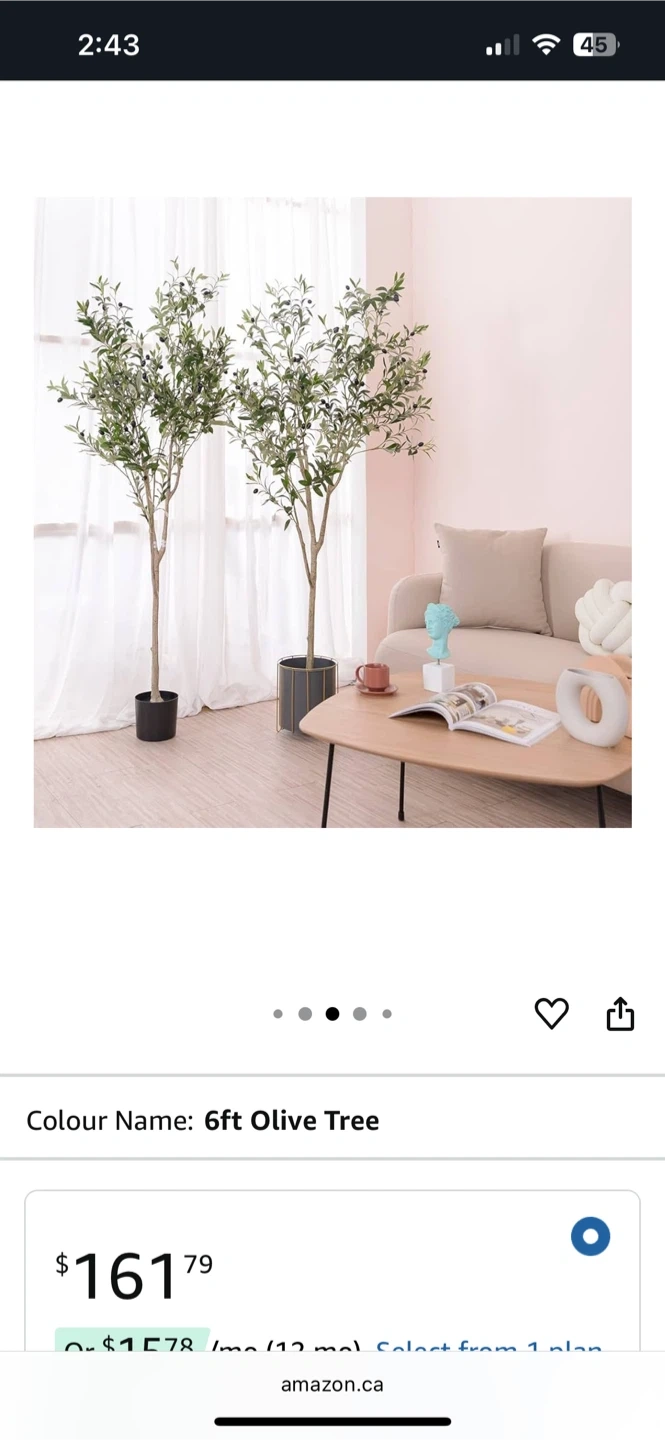
Task: Open the olive tree product image
Action: [333, 512]
